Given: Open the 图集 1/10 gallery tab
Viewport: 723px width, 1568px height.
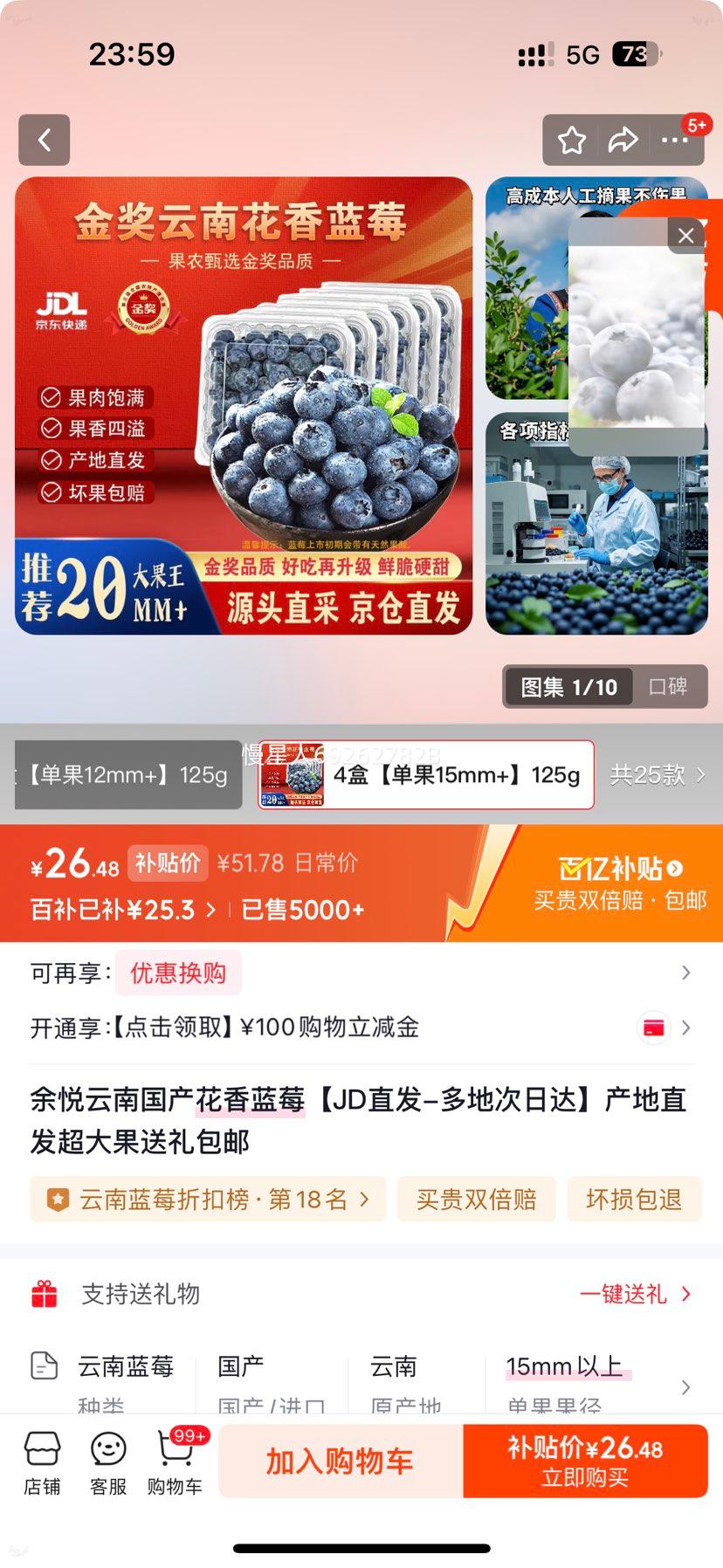Looking at the screenshot, I should point(567,687).
